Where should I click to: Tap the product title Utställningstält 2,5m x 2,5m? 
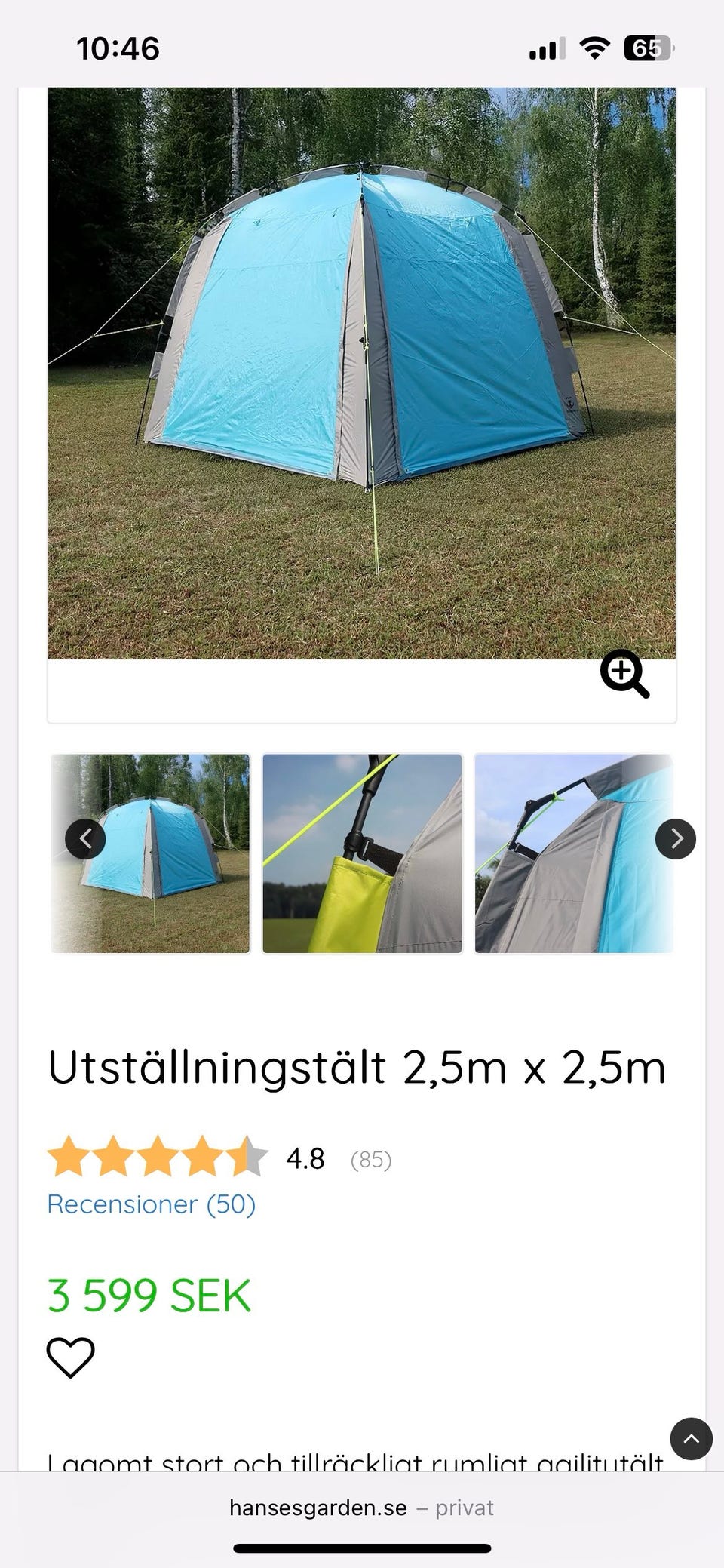pyautogui.click(x=356, y=1066)
